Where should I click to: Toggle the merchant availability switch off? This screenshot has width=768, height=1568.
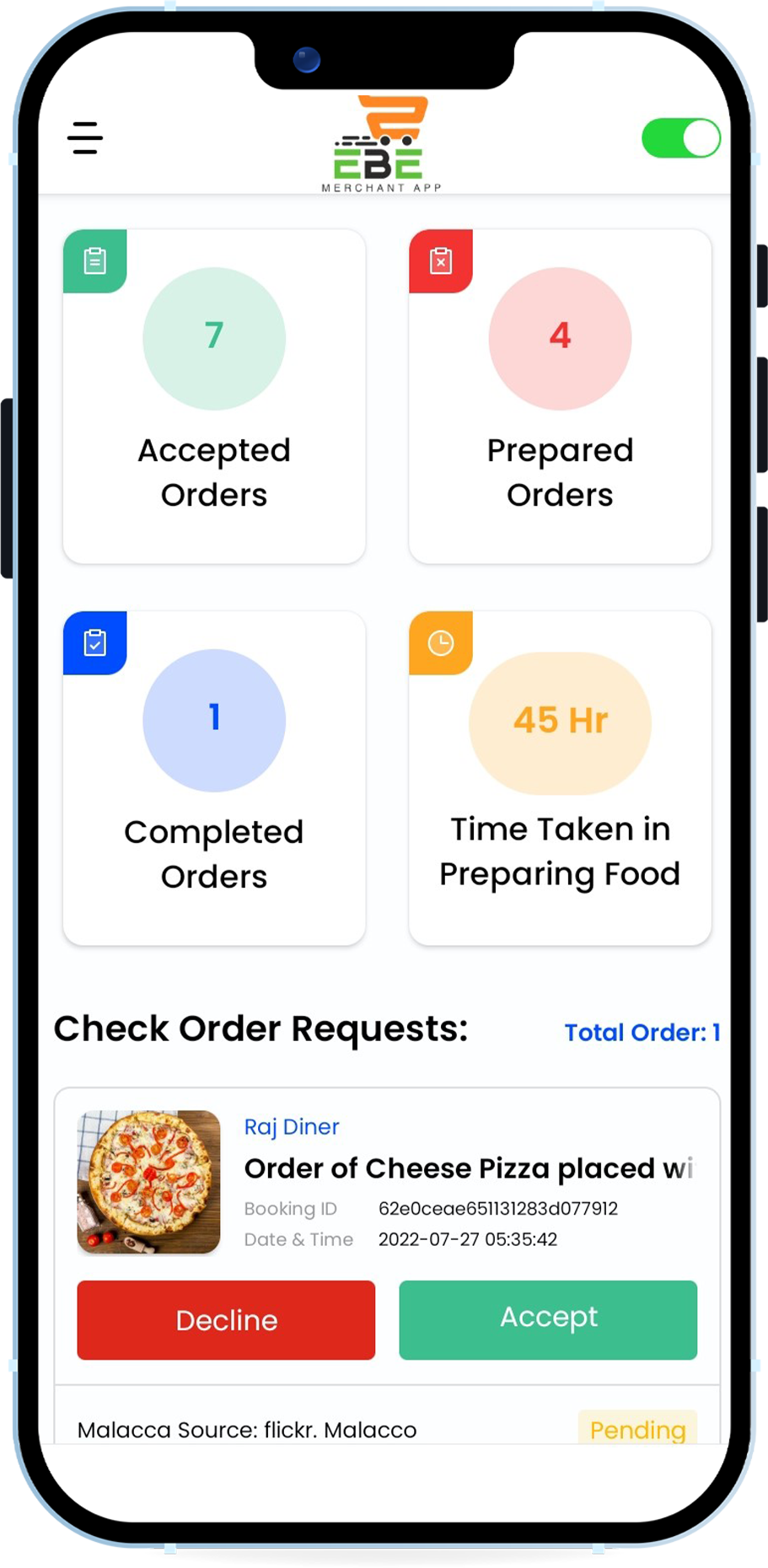[681, 138]
